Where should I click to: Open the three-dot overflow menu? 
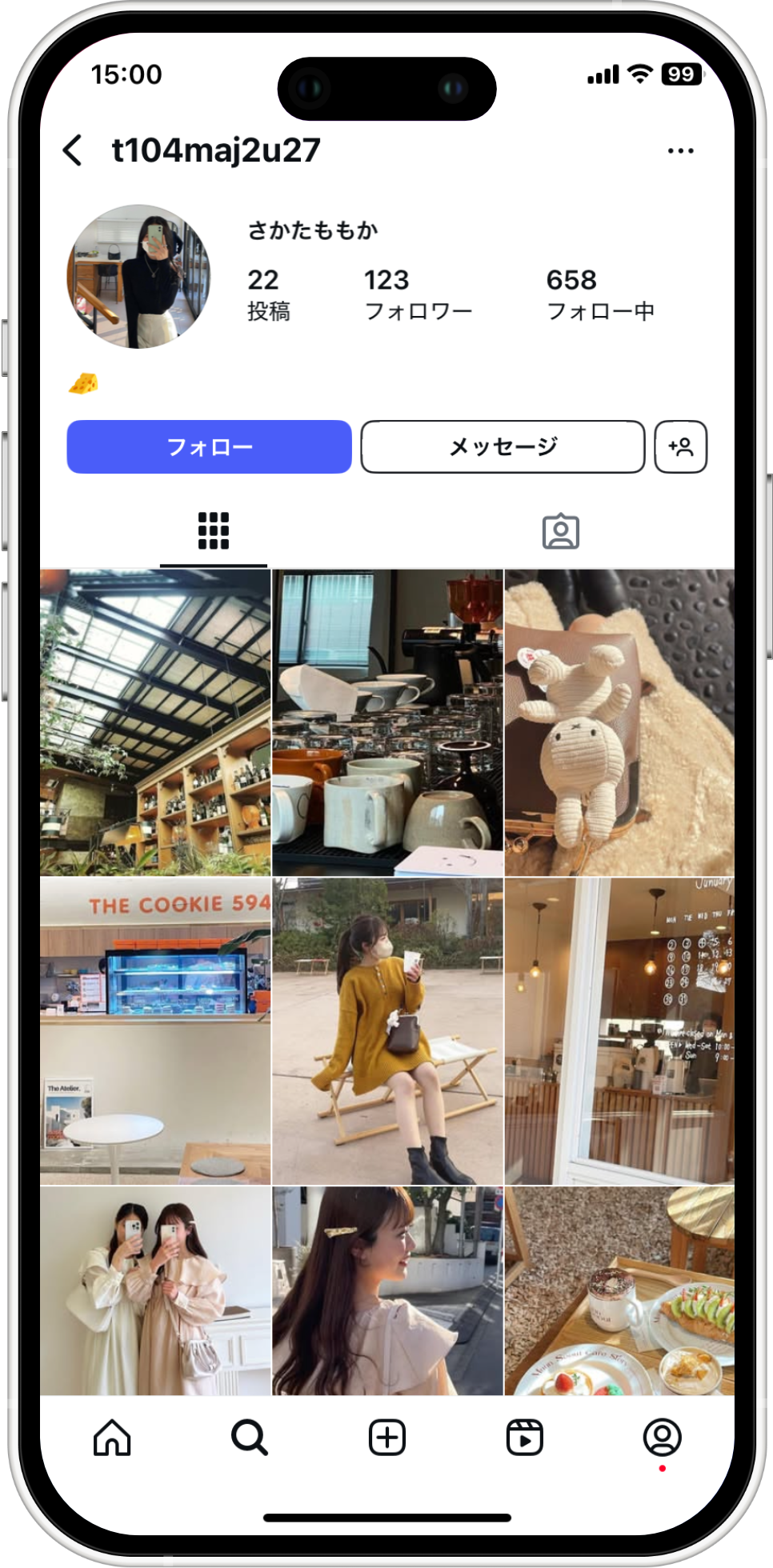pos(680,150)
